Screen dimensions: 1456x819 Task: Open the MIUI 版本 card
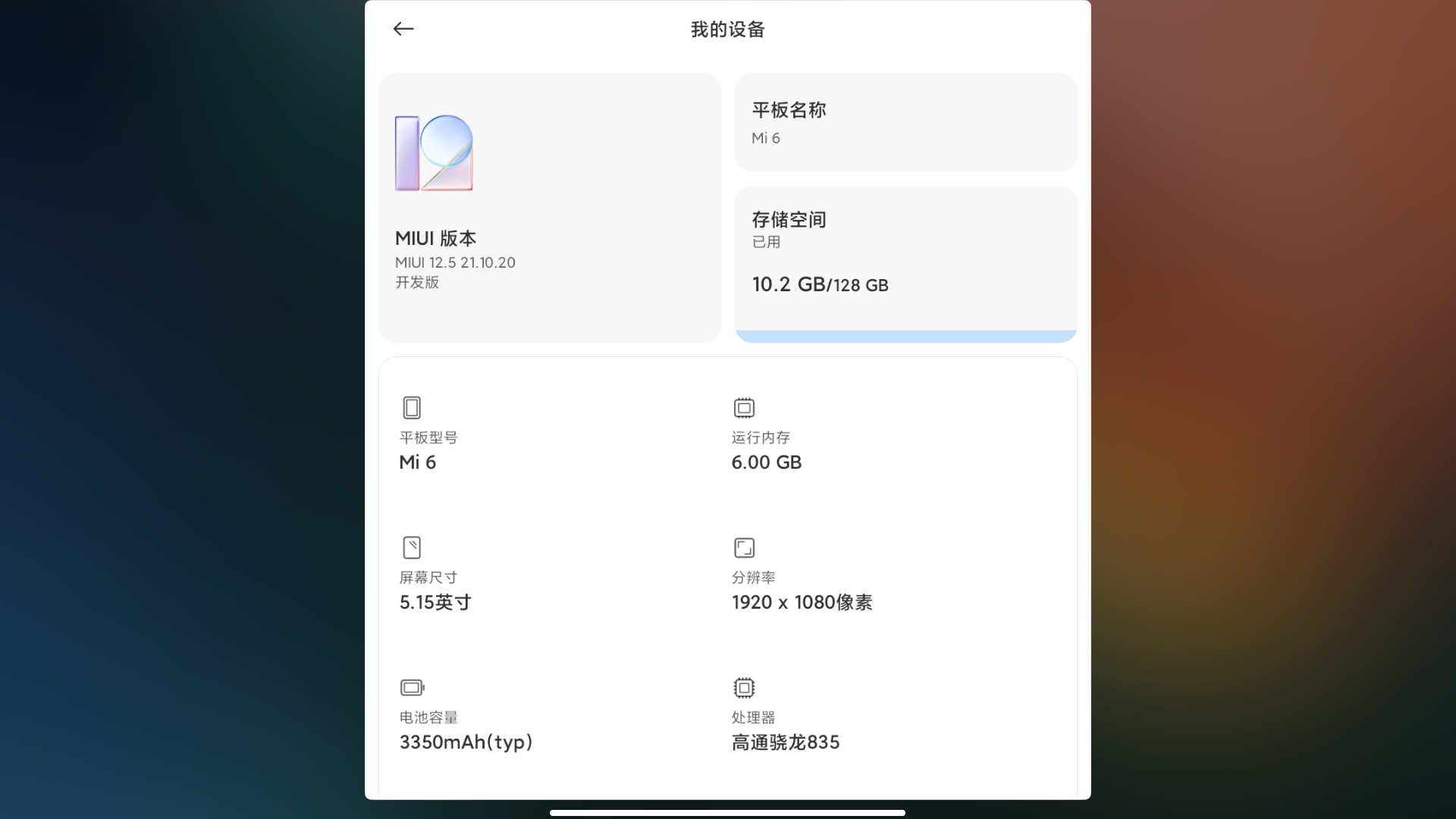[x=549, y=208]
